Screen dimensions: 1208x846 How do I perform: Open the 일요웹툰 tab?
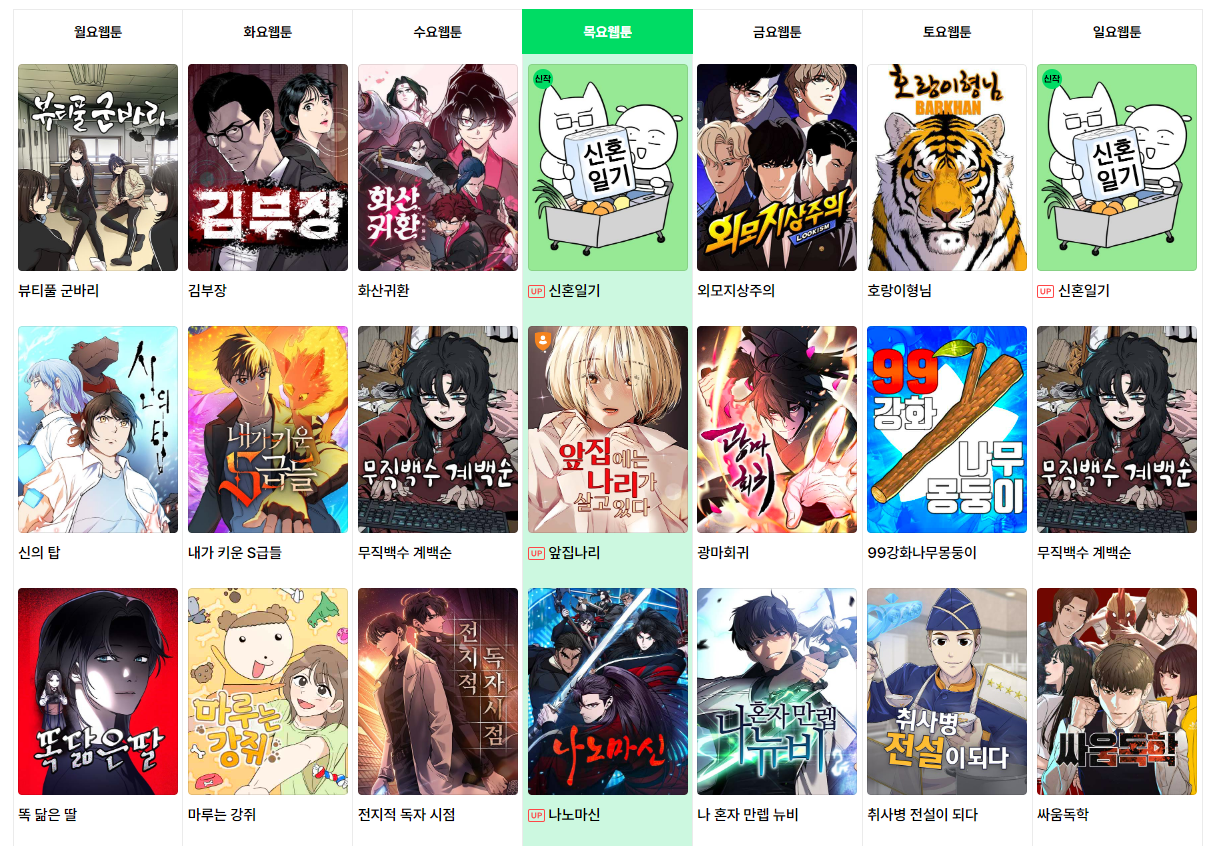[x=1117, y=32]
